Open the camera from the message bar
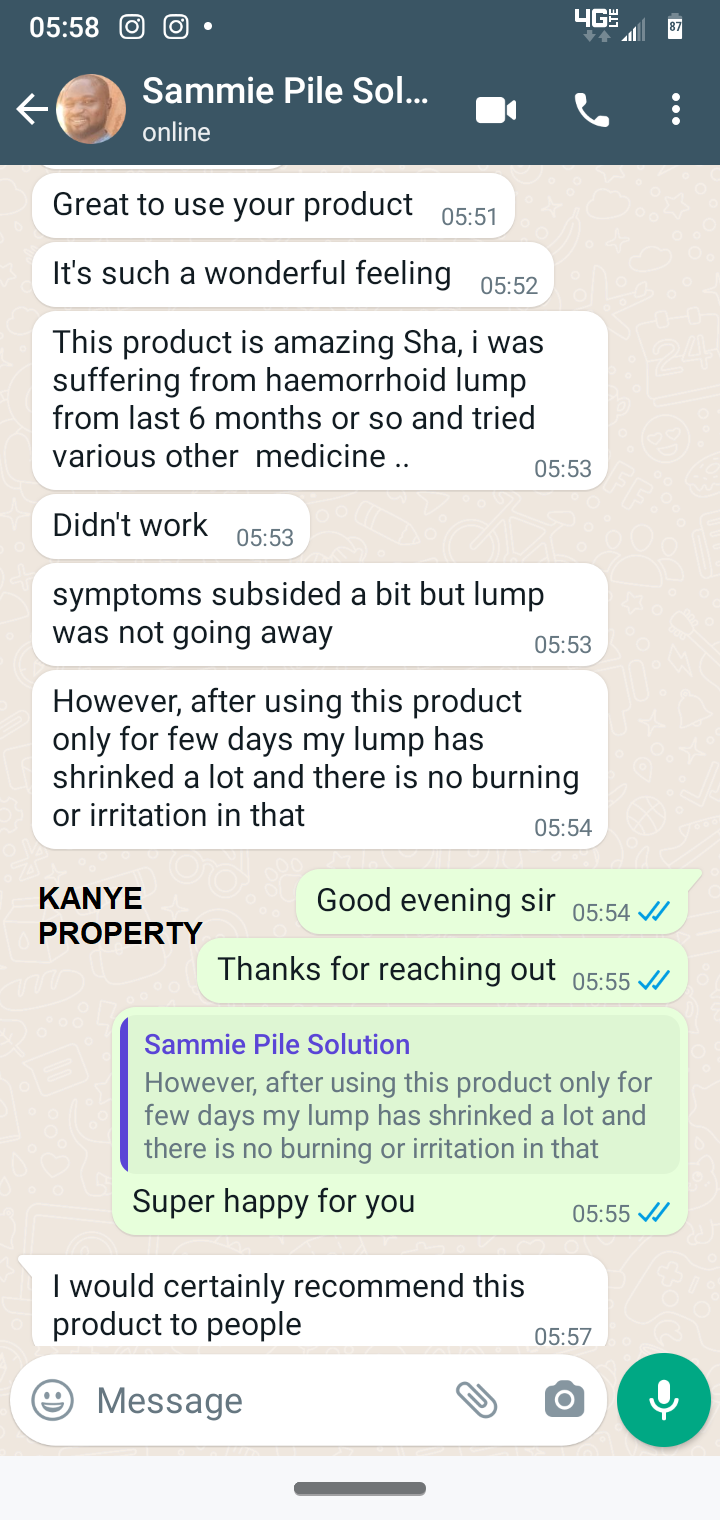Image resolution: width=720 pixels, height=1520 pixels. (564, 1400)
